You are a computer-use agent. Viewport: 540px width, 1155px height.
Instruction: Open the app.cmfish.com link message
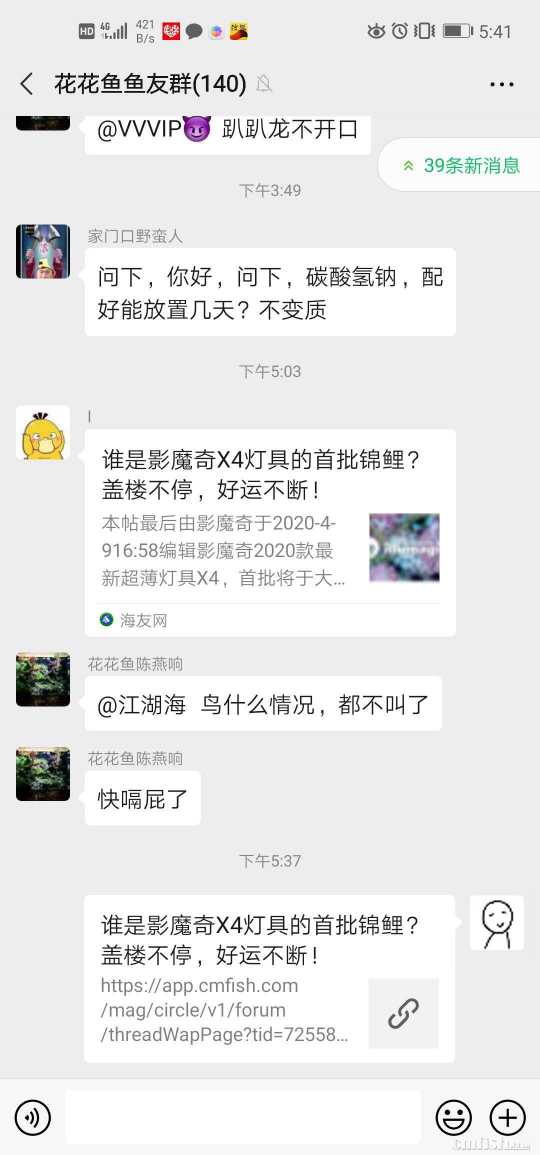point(270,978)
